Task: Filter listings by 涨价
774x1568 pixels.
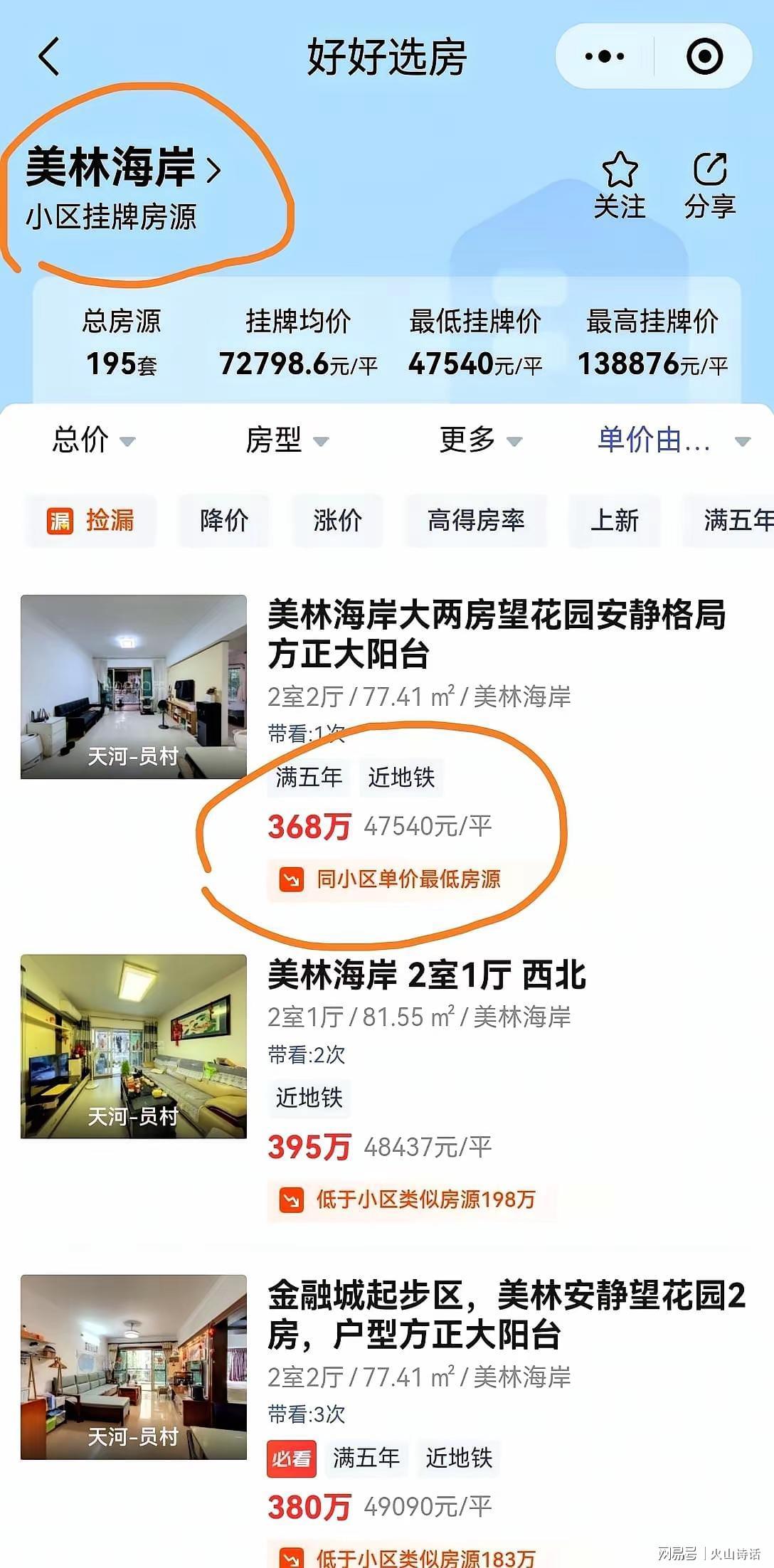Action: [337, 521]
